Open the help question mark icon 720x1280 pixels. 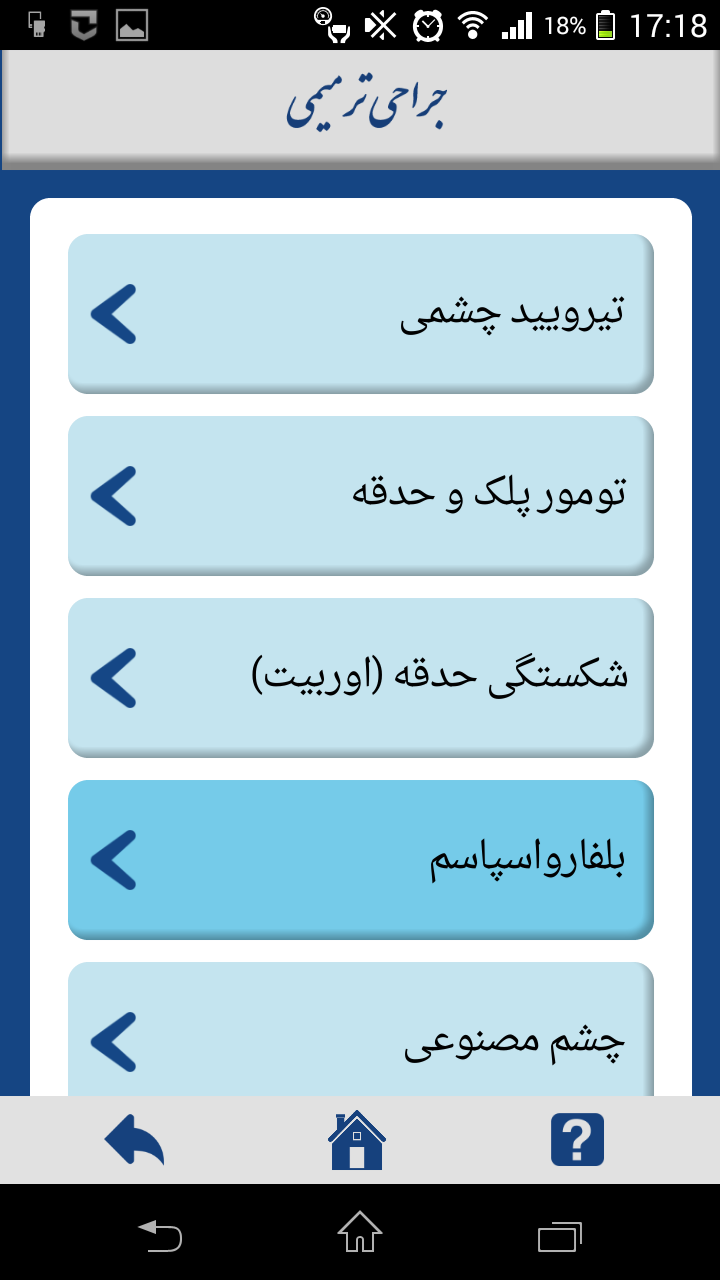tap(577, 1139)
